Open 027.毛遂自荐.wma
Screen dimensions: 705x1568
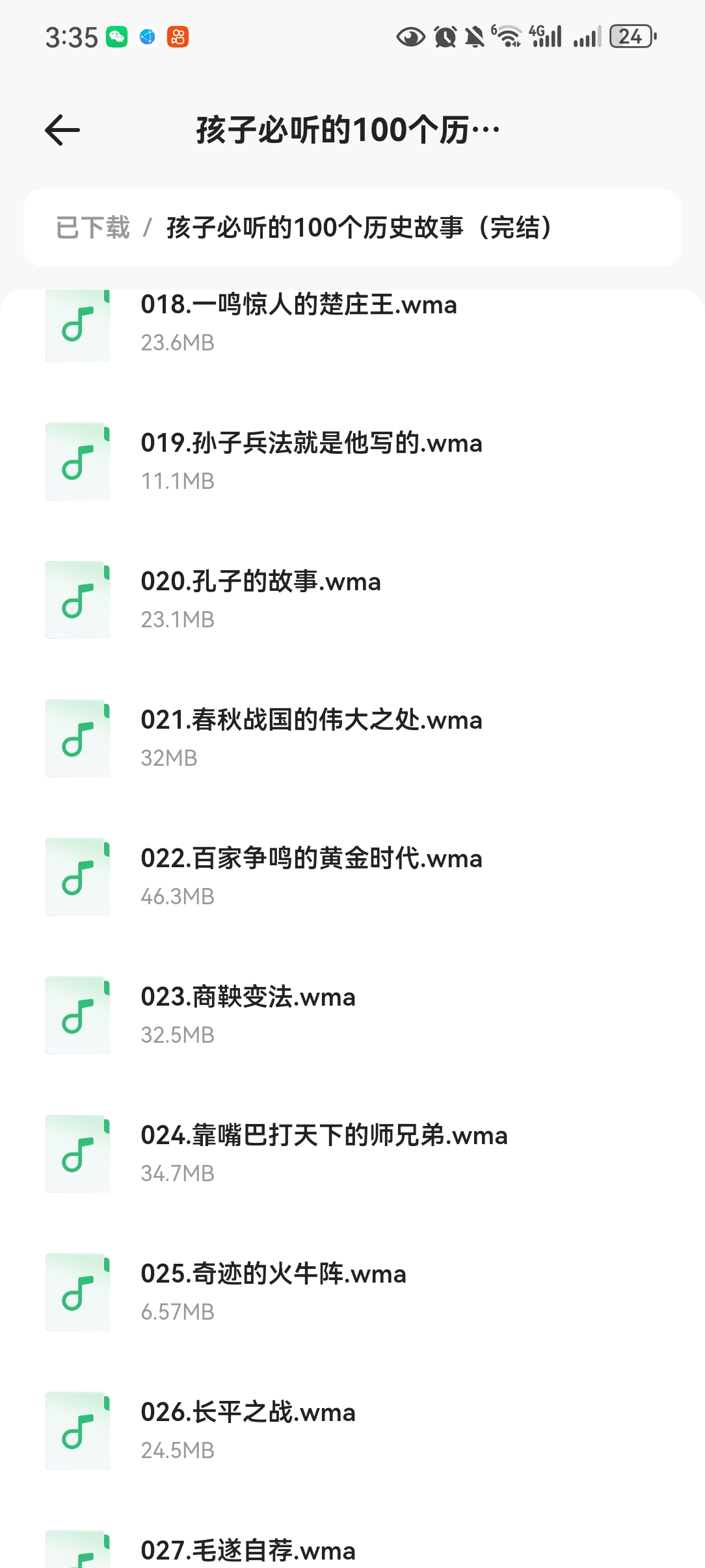coord(248,1550)
